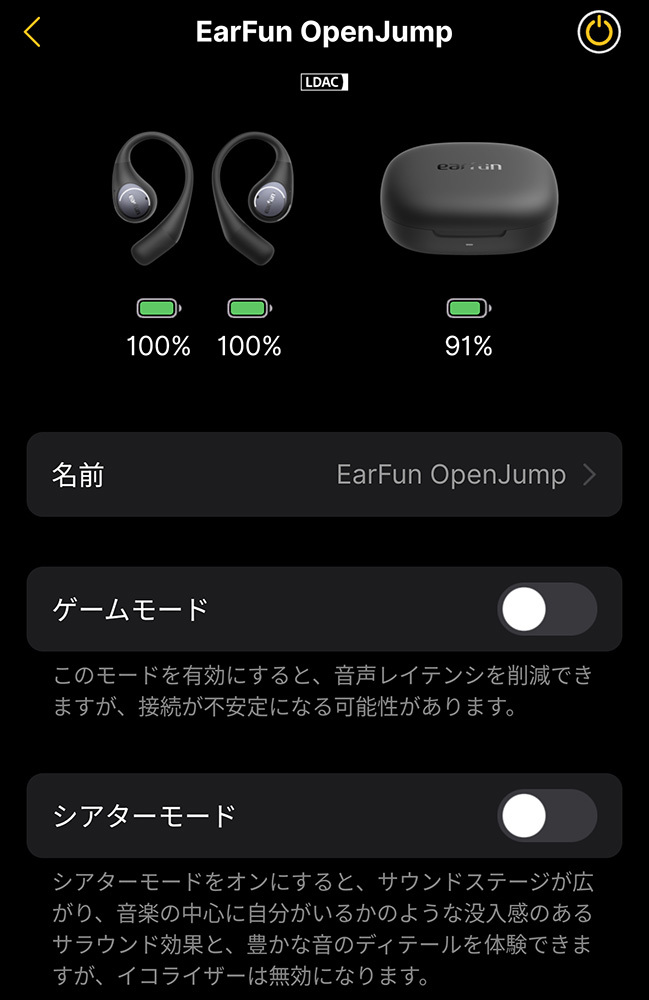The image size is (649, 1000).
Task: Turn on the シアターモード switch
Action: click(546, 815)
